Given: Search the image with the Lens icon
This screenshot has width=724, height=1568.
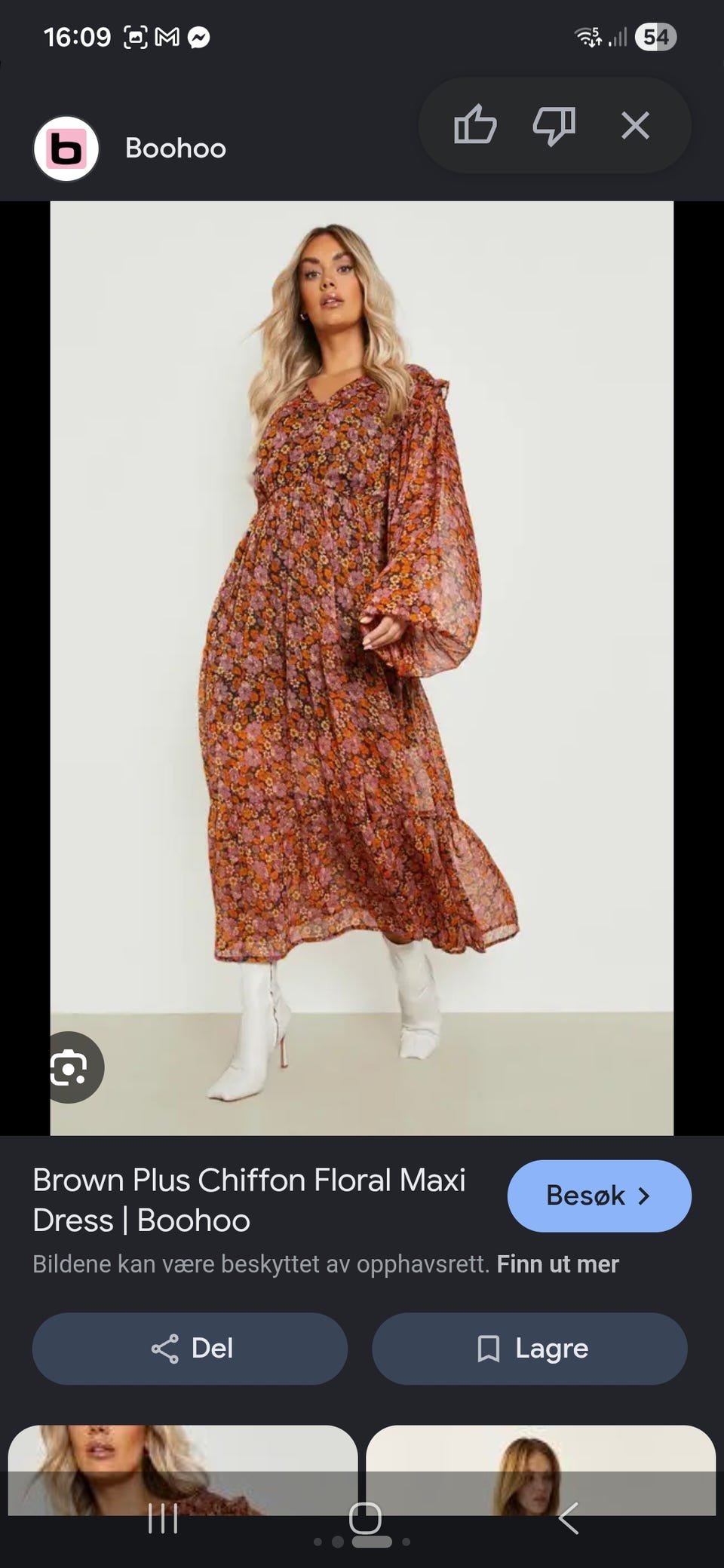Looking at the screenshot, I should 72,1067.
